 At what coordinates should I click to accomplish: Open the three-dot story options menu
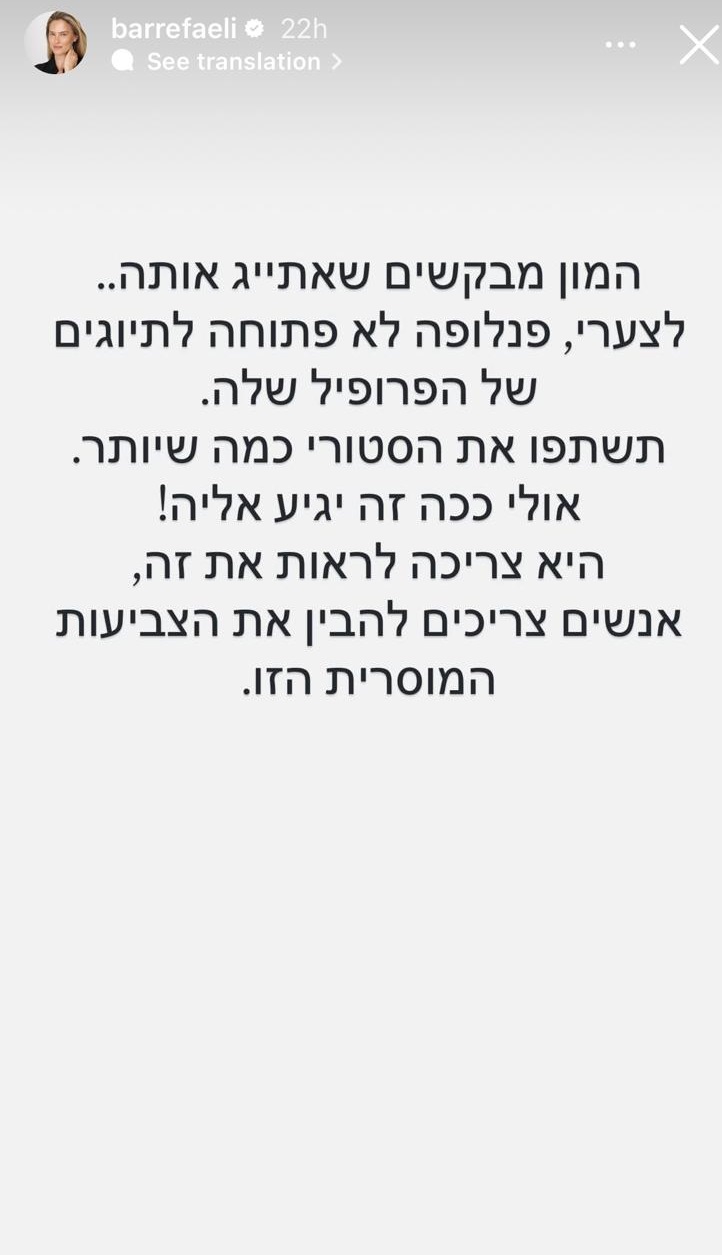[x=620, y=45]
